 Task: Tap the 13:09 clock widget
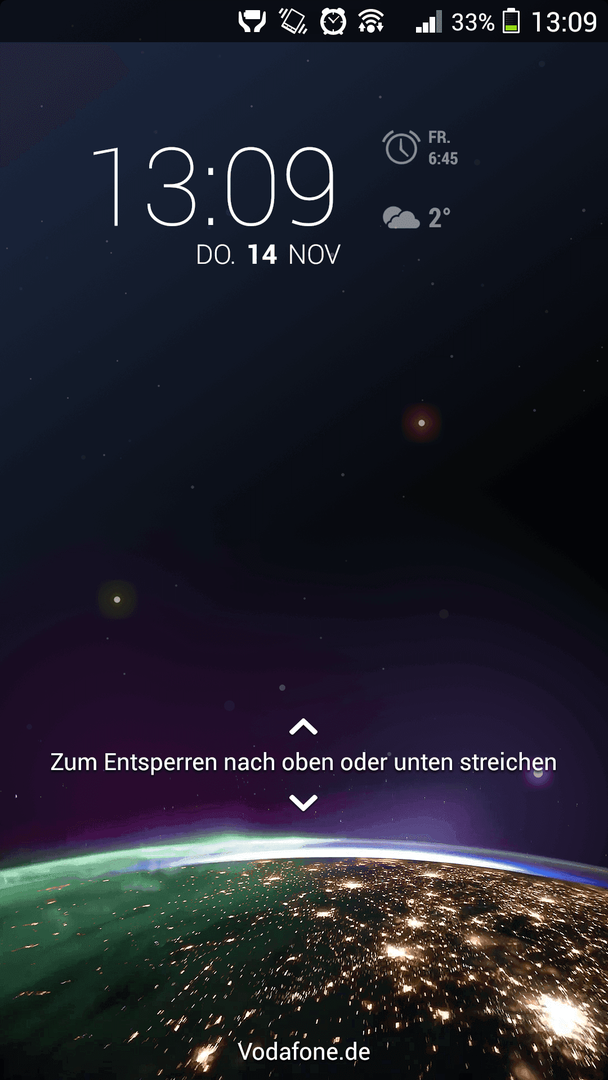click(214, 187)
